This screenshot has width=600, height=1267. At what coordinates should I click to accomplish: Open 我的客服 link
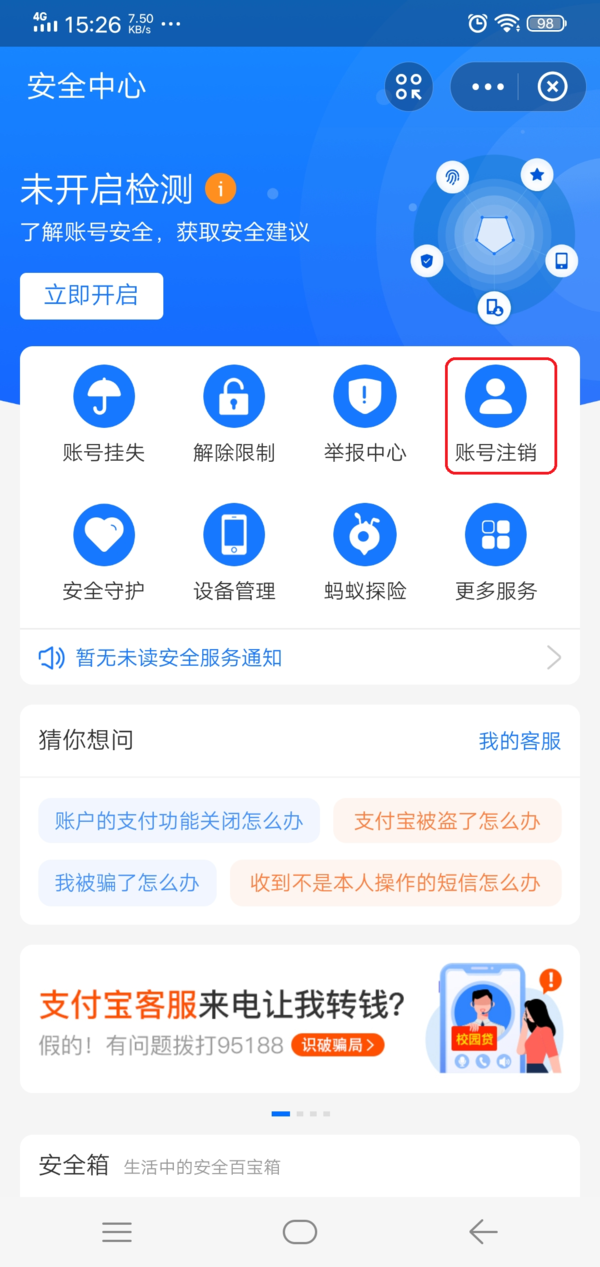tap(519, 741)
